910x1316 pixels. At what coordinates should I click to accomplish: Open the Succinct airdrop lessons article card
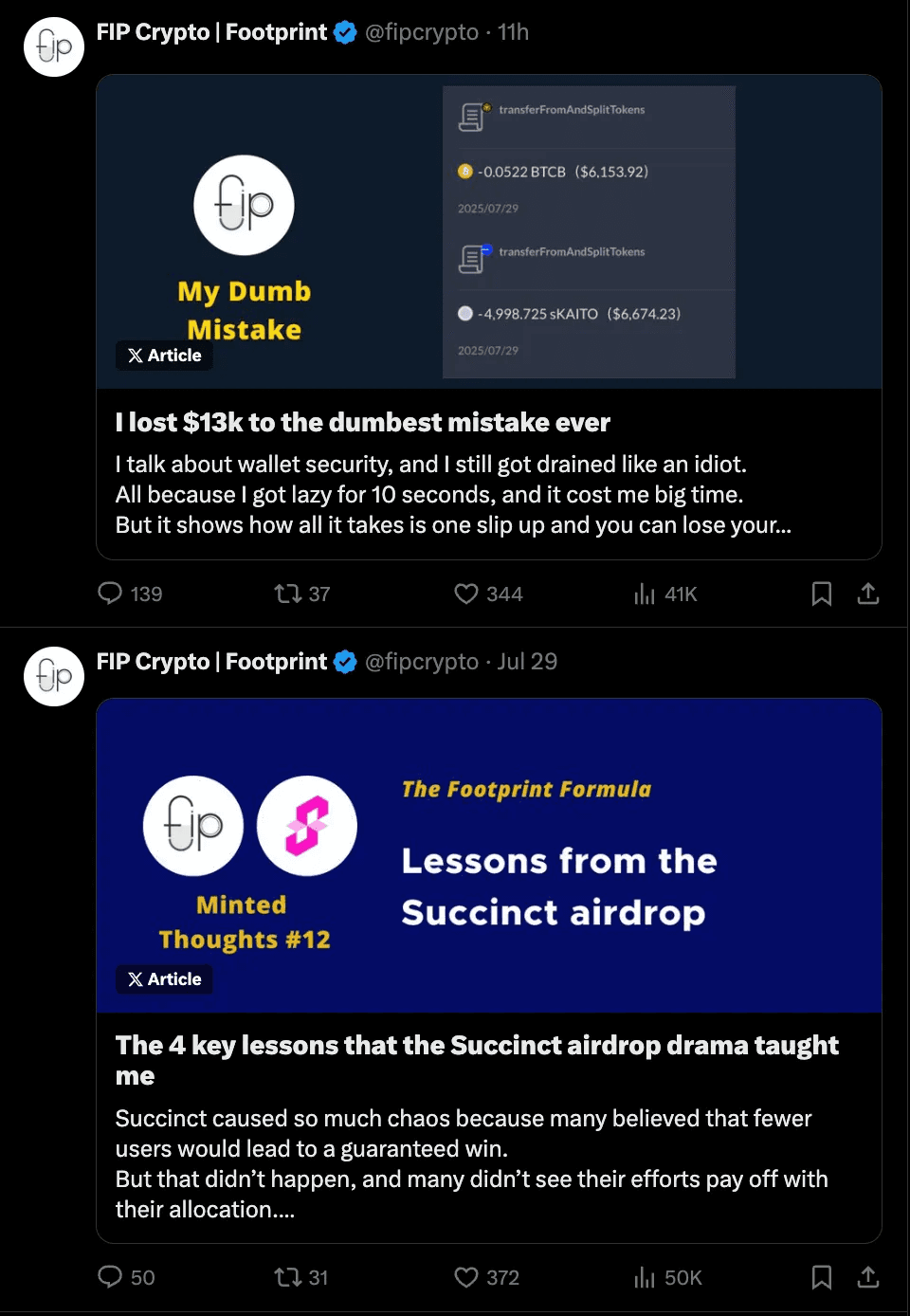point(488,1045)
